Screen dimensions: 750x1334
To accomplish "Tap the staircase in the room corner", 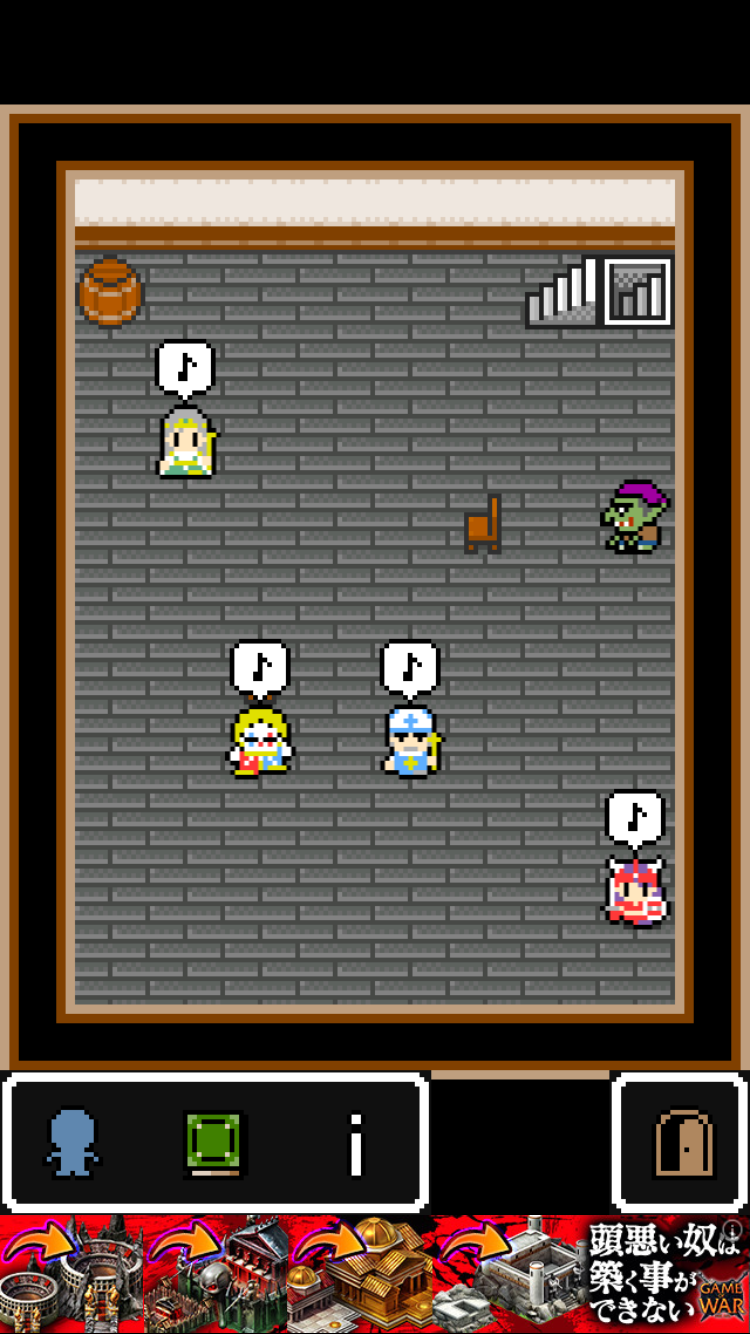I will pyautogui.click(x=600, y=291).
